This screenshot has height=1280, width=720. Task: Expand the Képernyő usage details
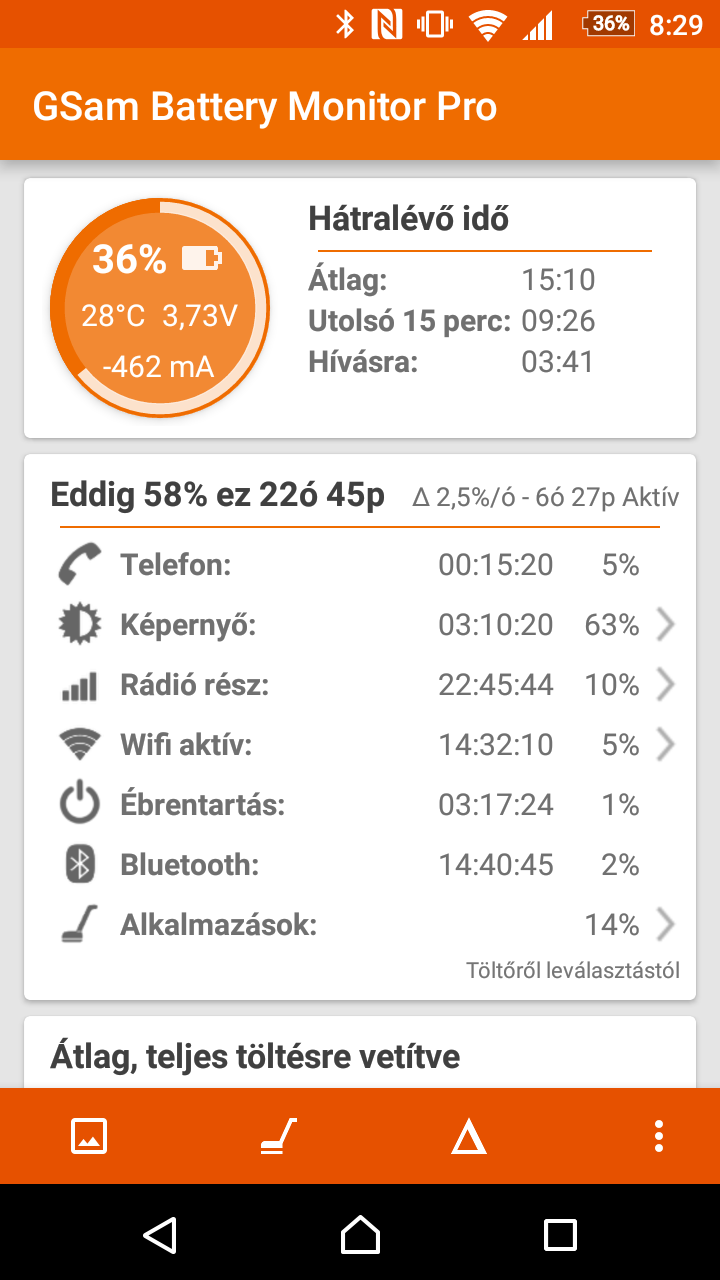[x=360, y=625]
